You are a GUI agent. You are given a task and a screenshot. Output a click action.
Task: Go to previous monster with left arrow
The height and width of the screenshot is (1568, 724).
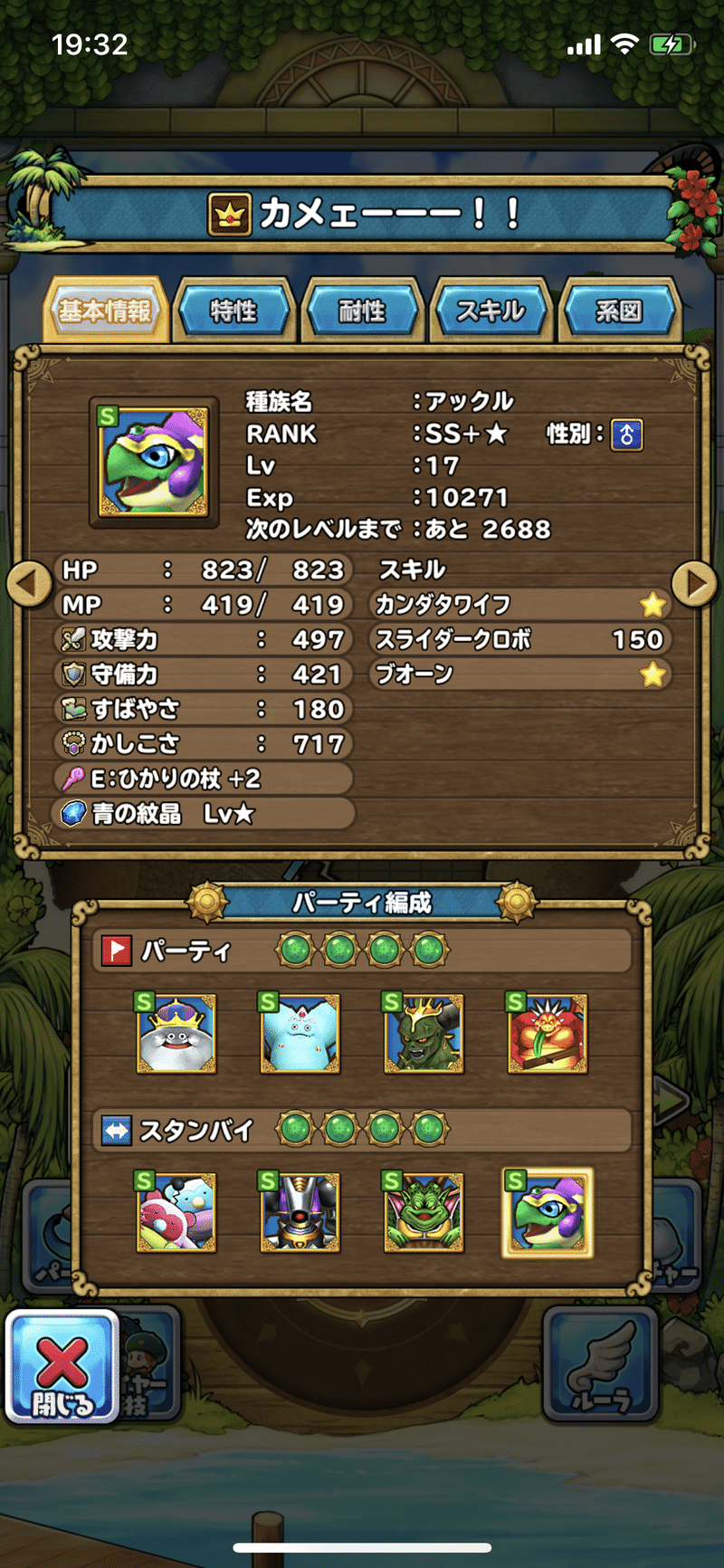coord(29,584)
